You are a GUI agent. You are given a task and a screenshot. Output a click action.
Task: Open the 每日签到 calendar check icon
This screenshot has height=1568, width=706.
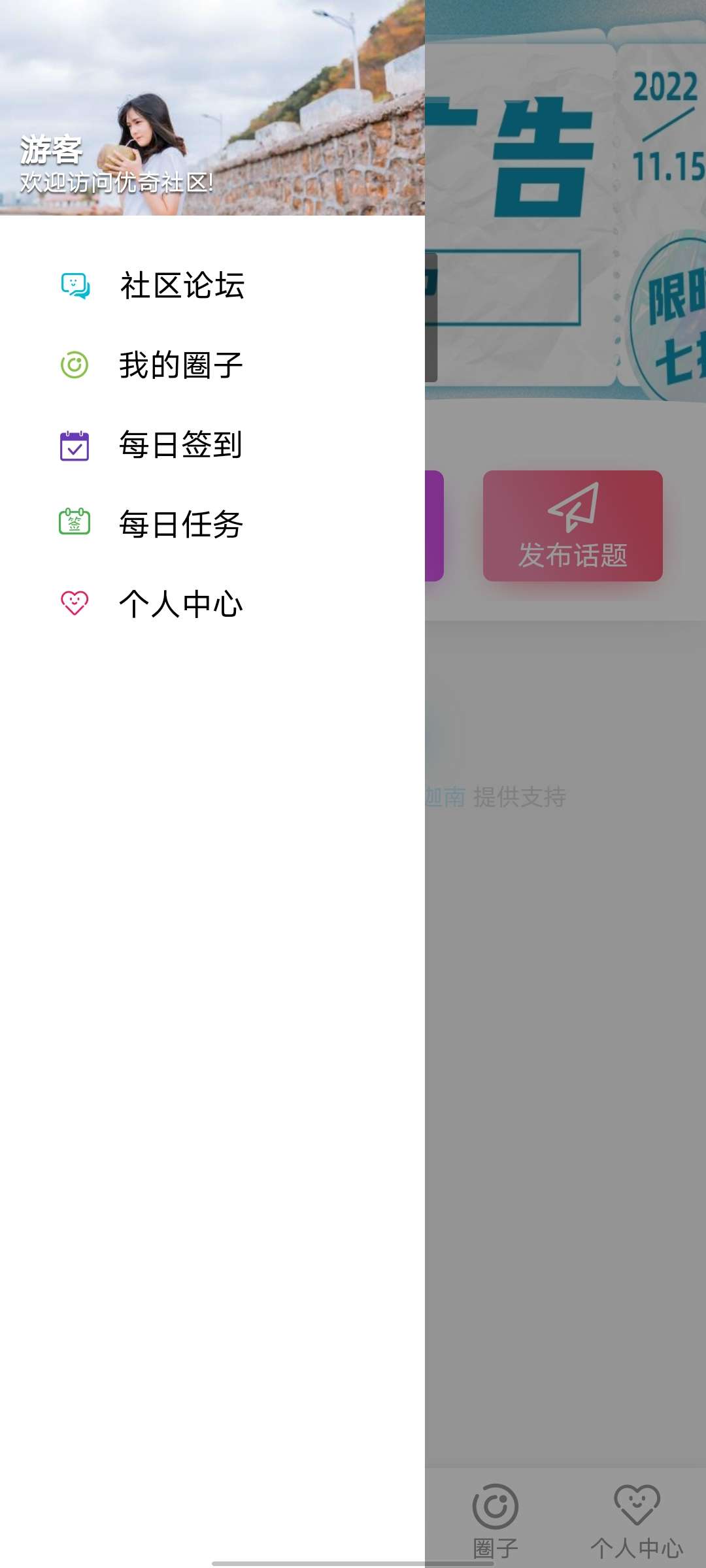click(x=75, y=446)
